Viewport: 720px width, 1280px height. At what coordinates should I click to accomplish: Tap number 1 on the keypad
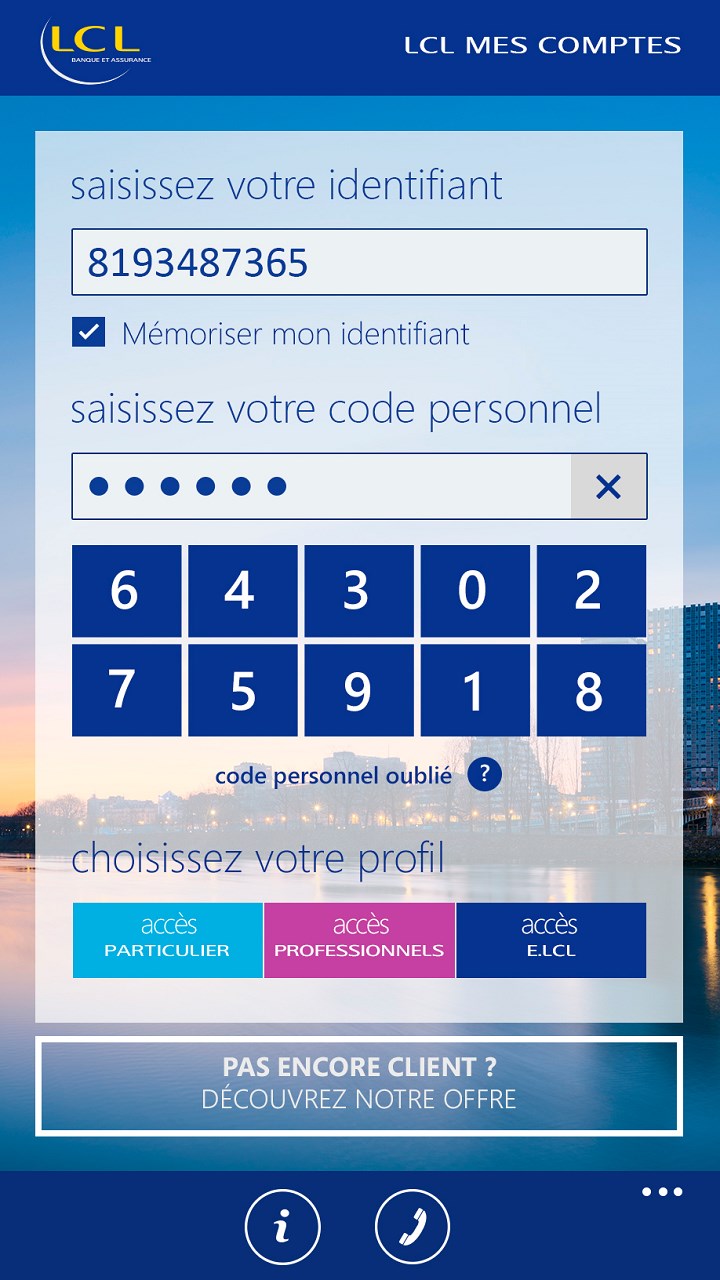click(x=474, y=690)
